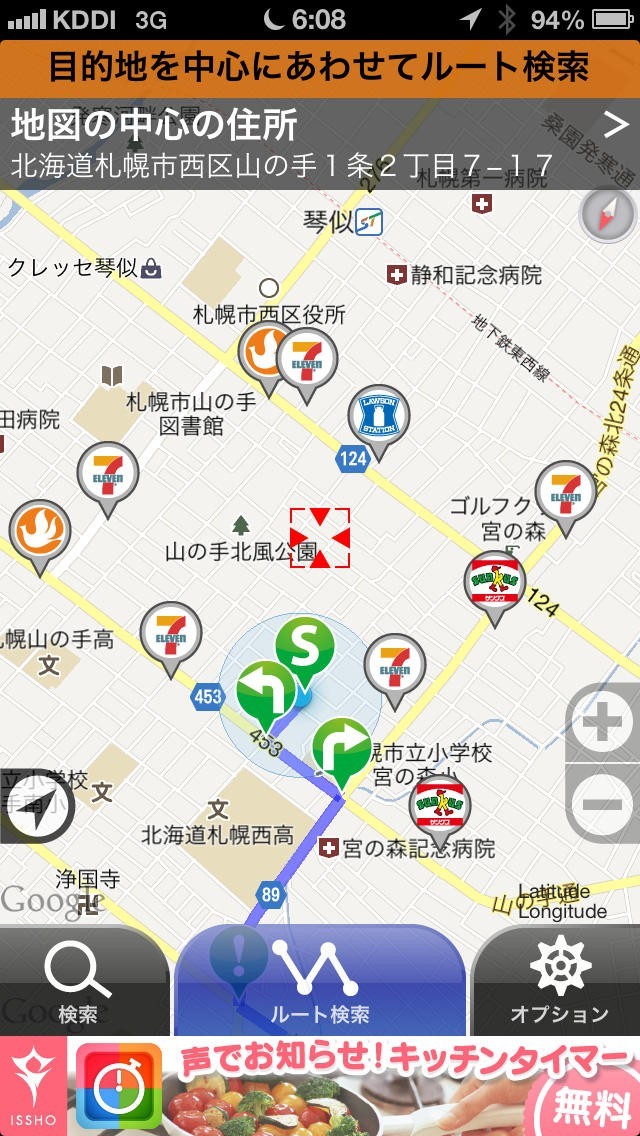Image resolution: width=640 pixels, height=1136 pixels.
Task: Center map on my current location arrow
Action: point(36,806)
